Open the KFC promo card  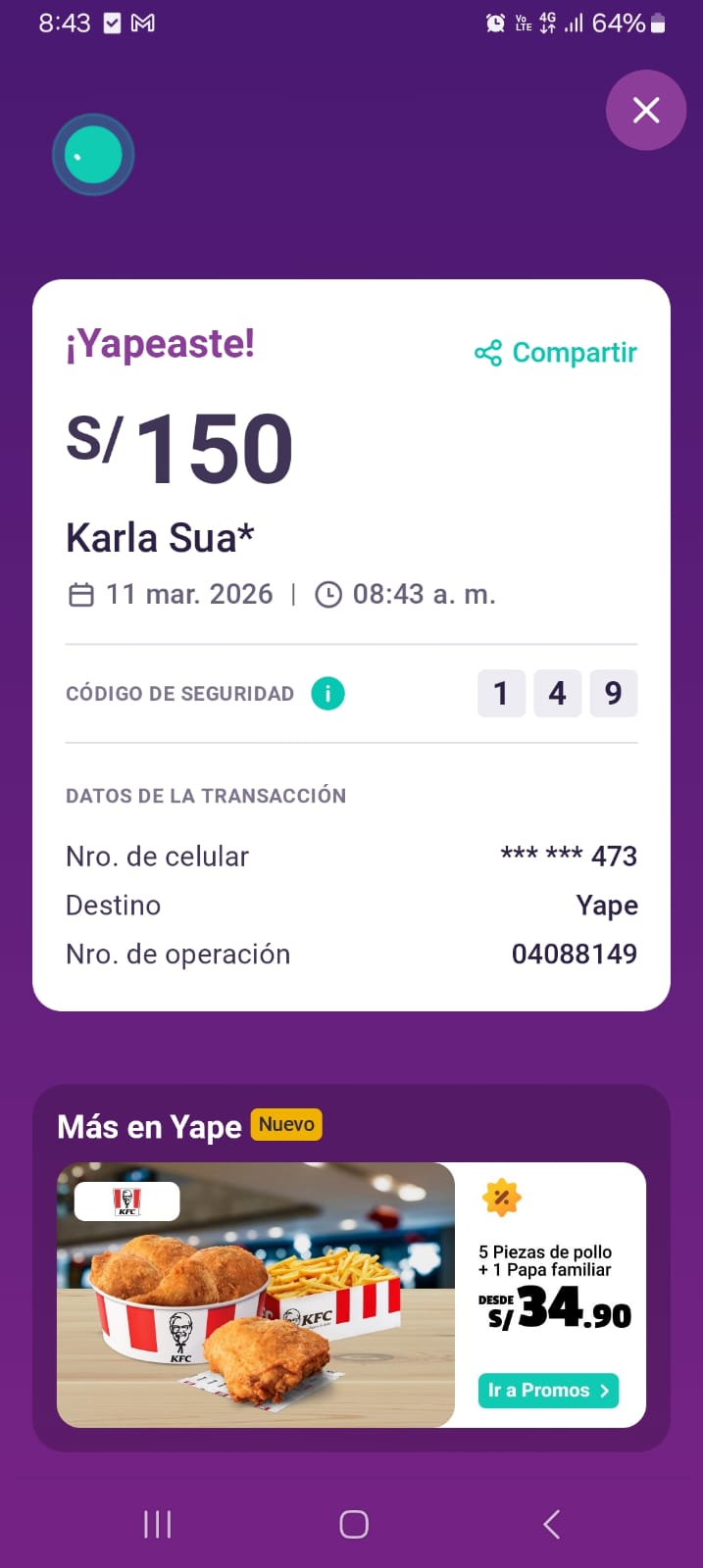pos(351,1295)
